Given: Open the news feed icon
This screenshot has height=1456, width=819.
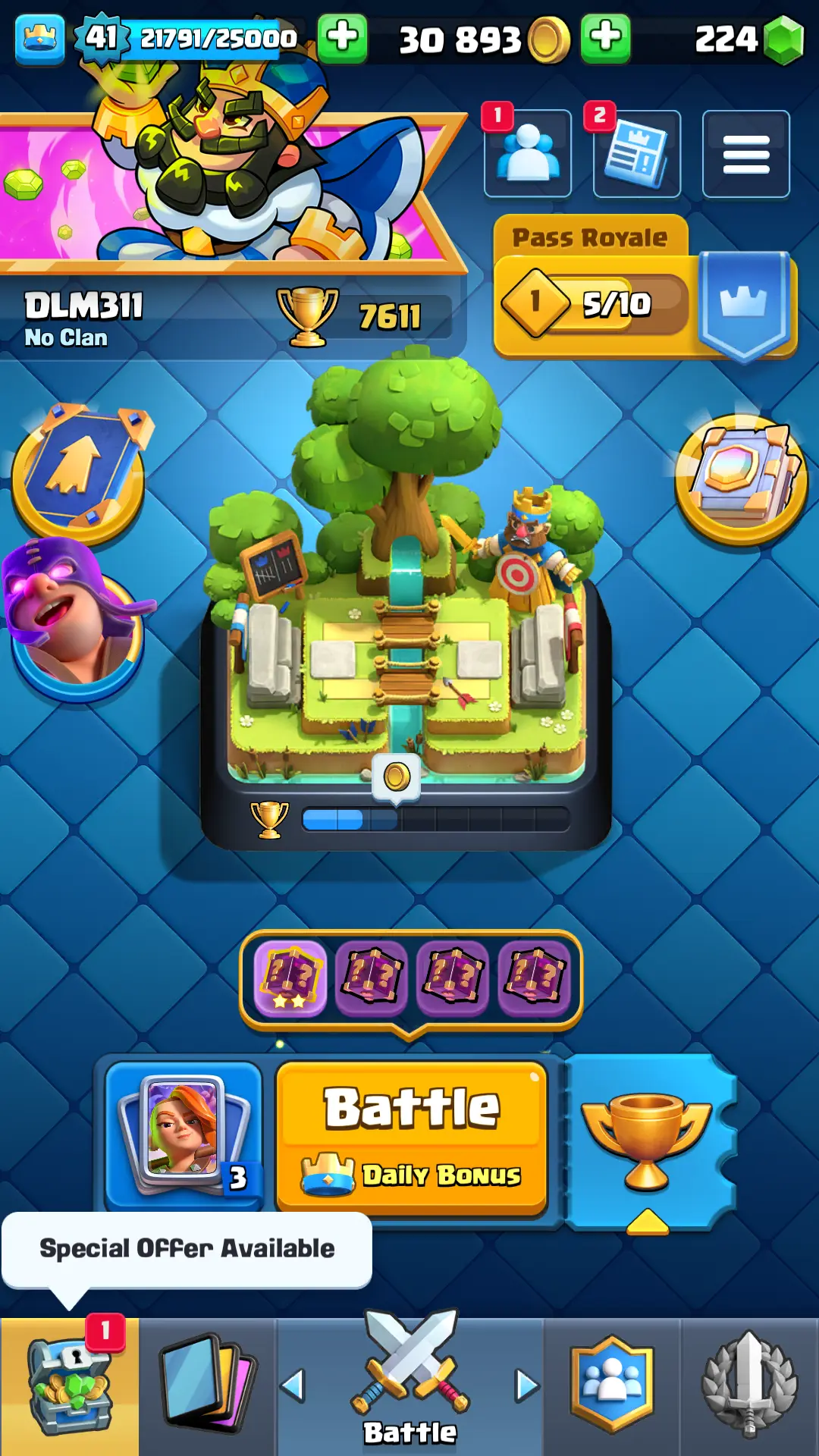Looking at the screenshot, I should (637, 154).
